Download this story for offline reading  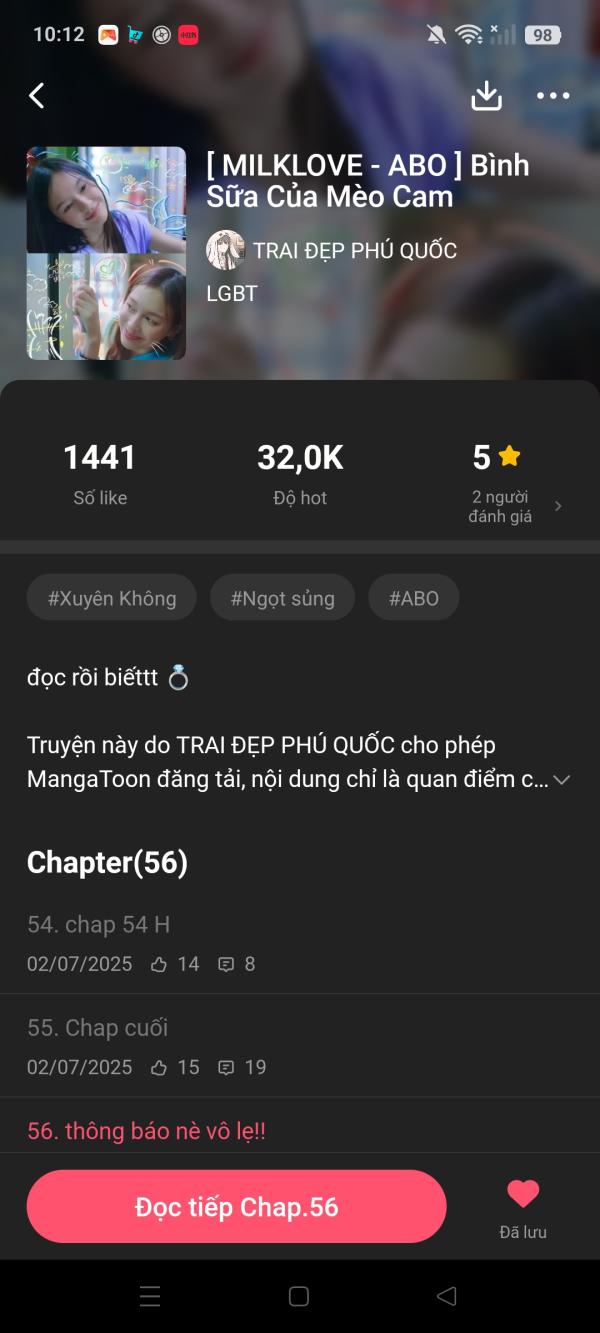click(486, 96)
